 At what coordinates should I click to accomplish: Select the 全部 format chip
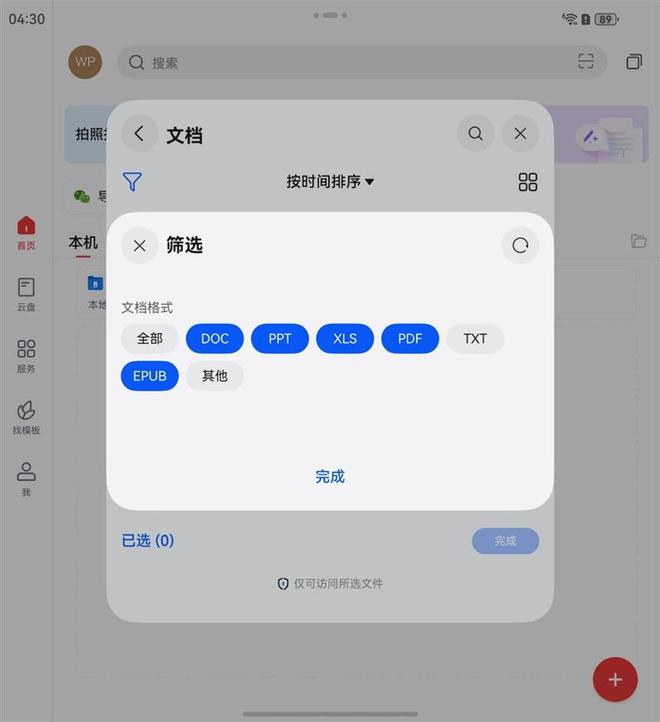coord(150,339)
